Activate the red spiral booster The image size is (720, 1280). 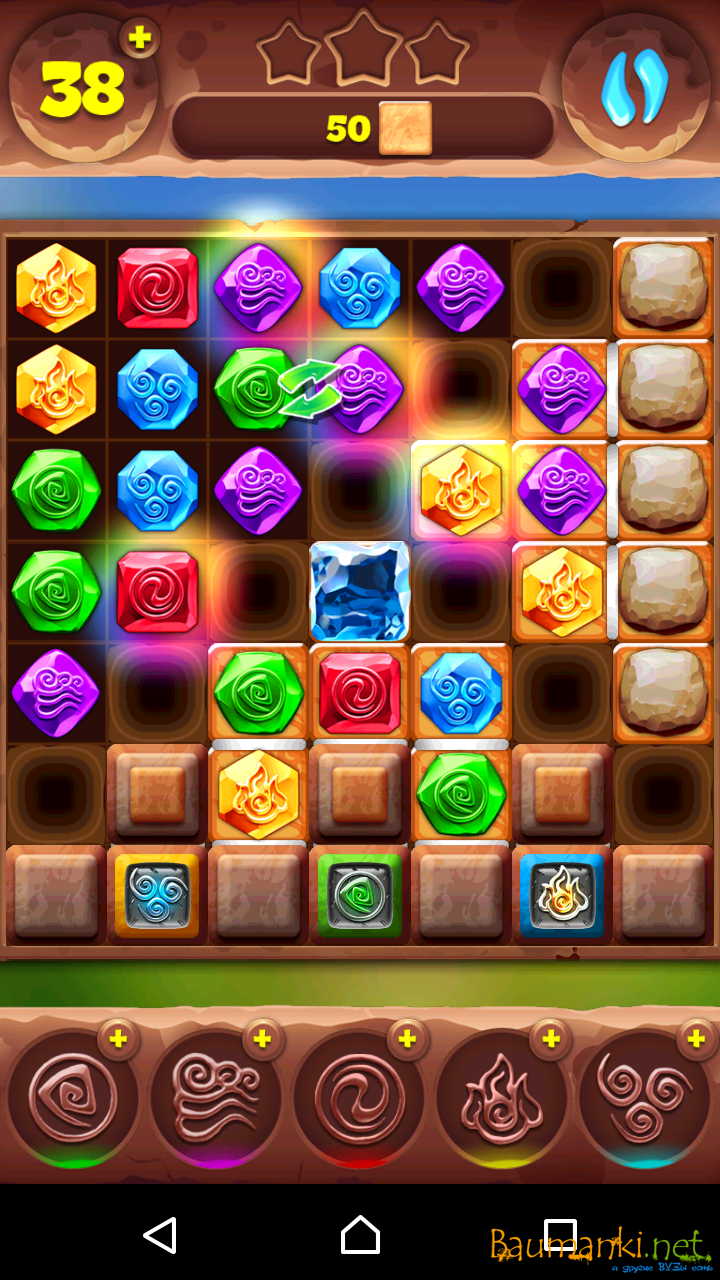click(358, 1098)
